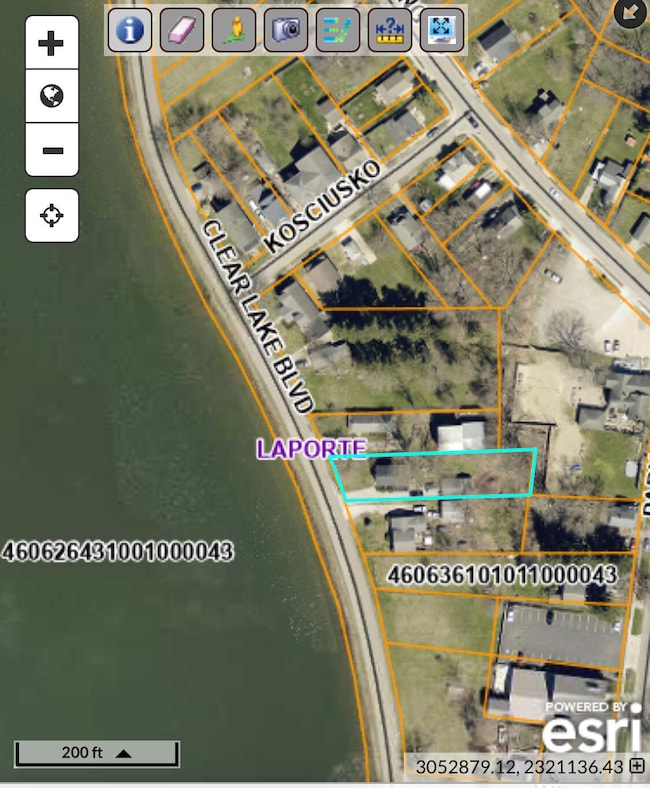Open the camera snapshot tool

click(286, 30)
